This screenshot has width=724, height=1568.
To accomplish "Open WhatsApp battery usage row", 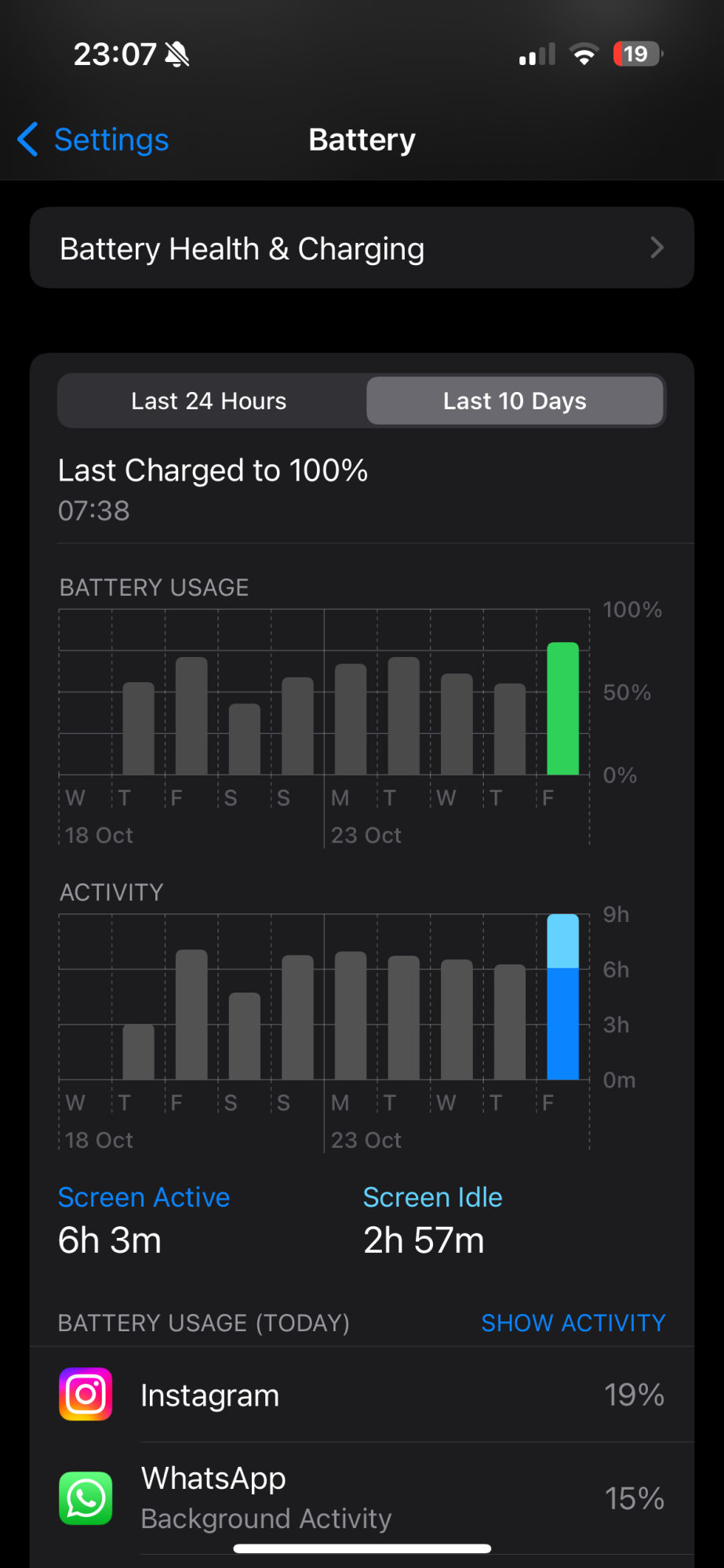I will [362, 1498].
